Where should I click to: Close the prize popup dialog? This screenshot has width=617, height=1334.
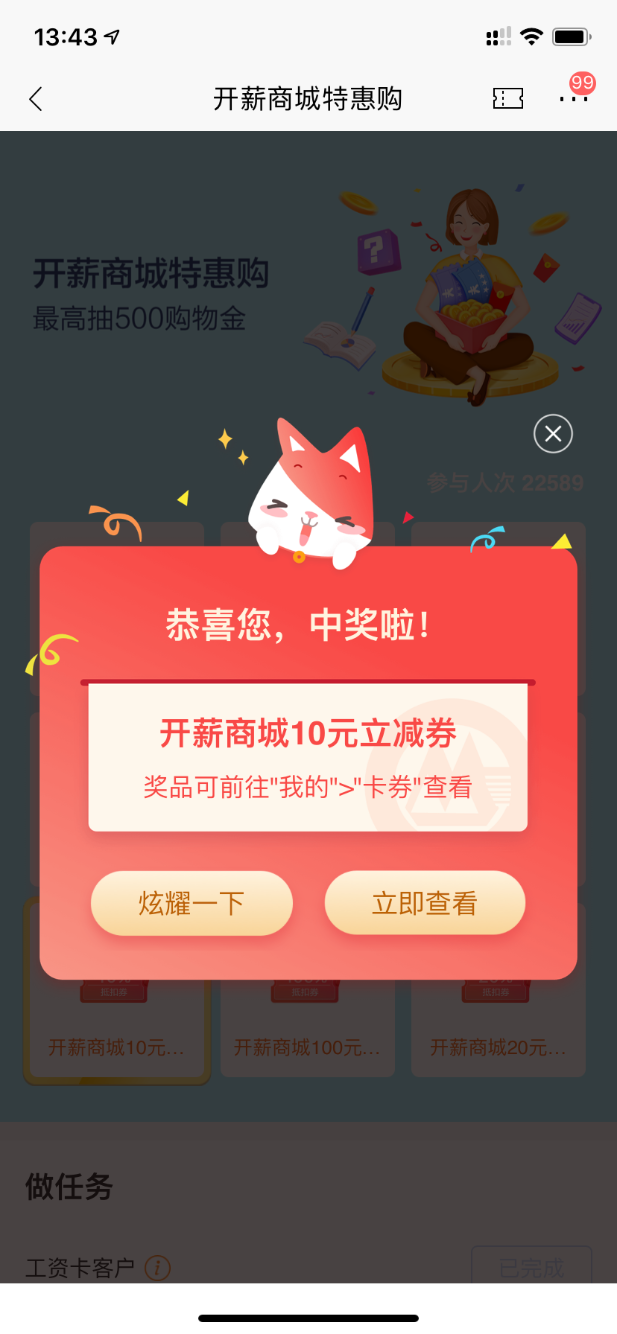553,434
